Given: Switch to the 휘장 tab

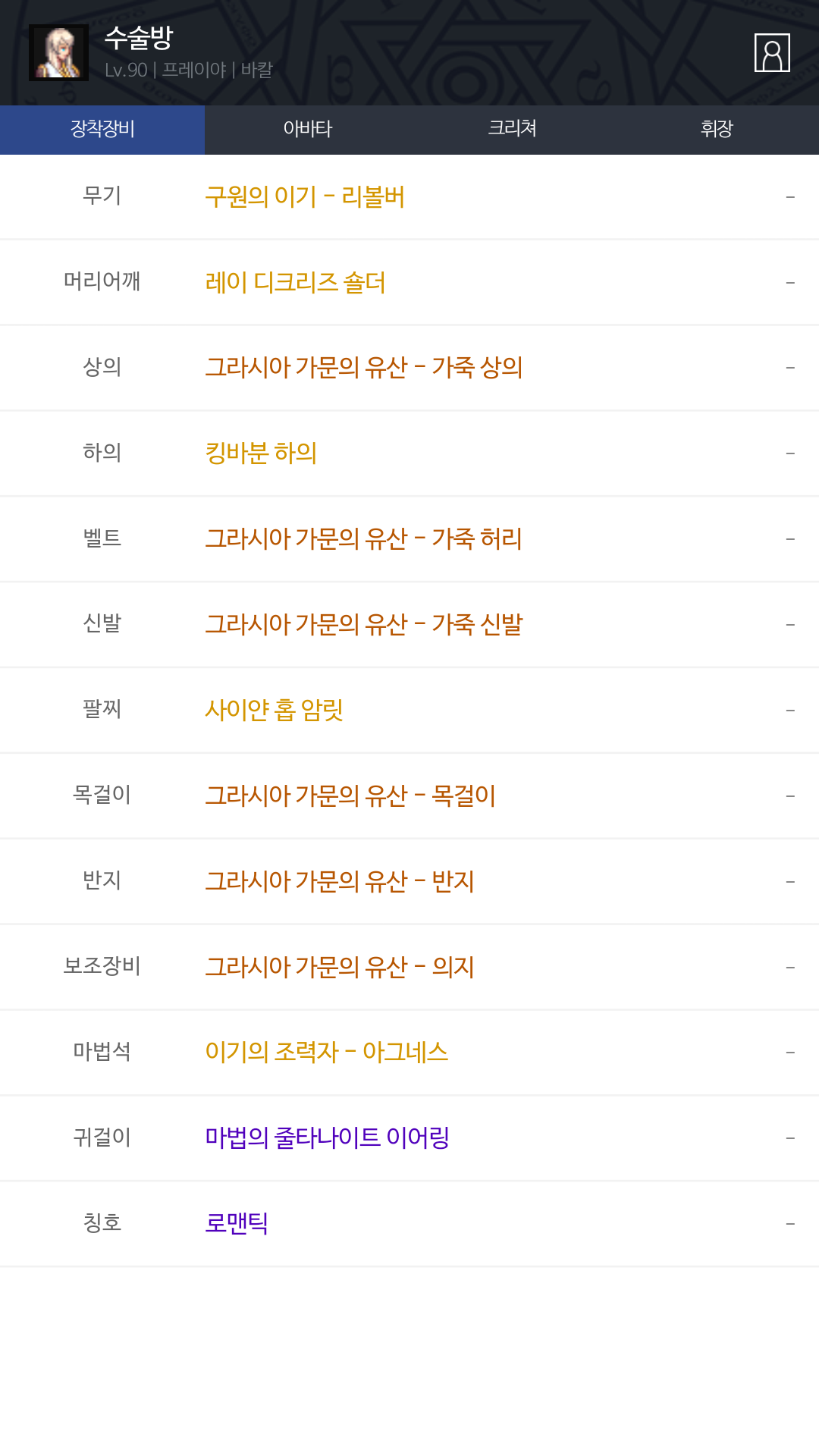Looking at the screenshot, I should click(717, 129).
